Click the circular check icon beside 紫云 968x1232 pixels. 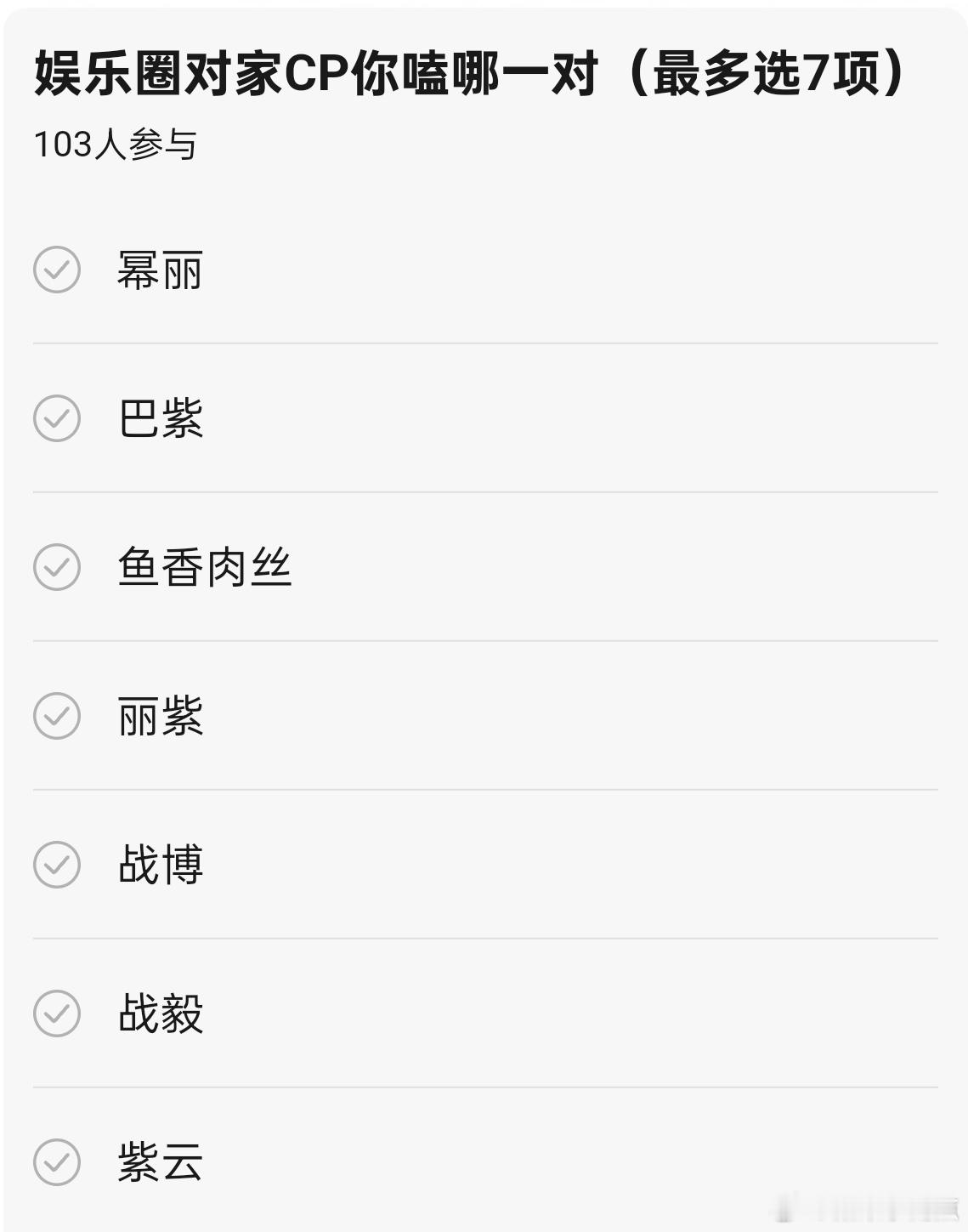click(56, 1161)
